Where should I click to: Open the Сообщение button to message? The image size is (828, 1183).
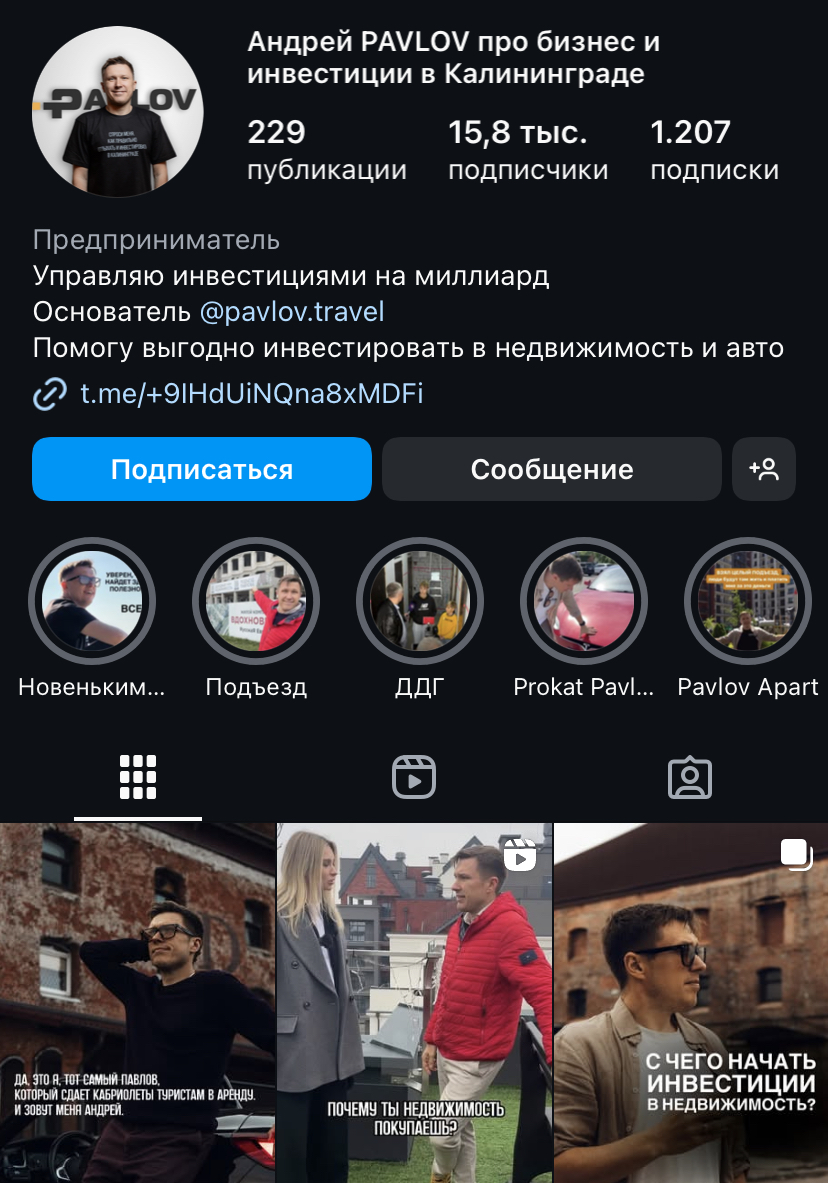tap(551, 469)
